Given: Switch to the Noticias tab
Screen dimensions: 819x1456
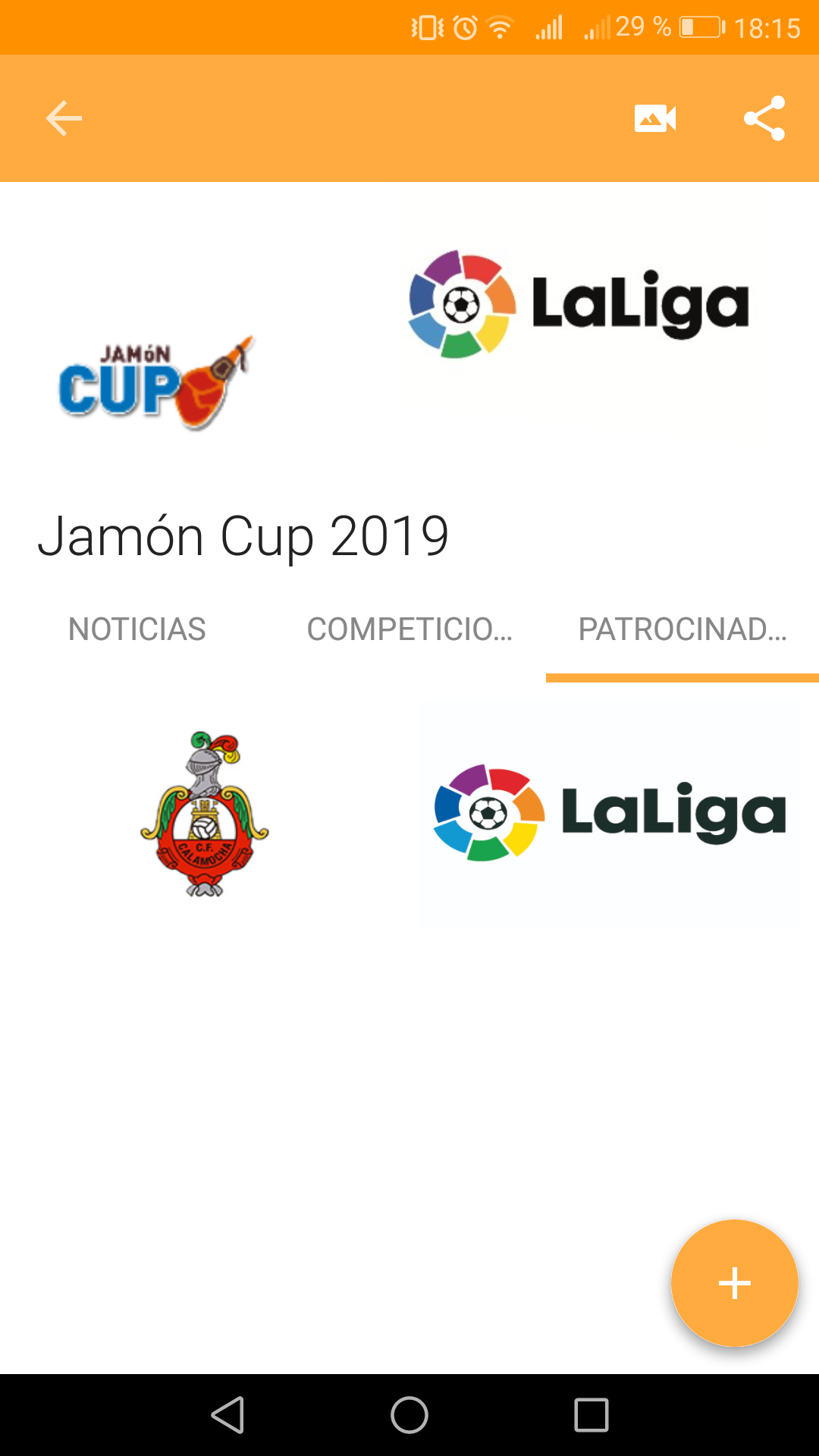Looking at the screenshot, I should click(137, 629).
